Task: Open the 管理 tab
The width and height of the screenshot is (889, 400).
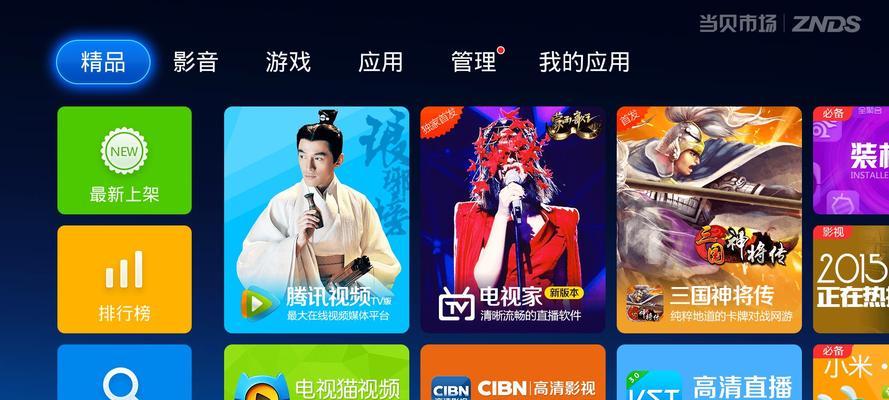Action: 473,62
